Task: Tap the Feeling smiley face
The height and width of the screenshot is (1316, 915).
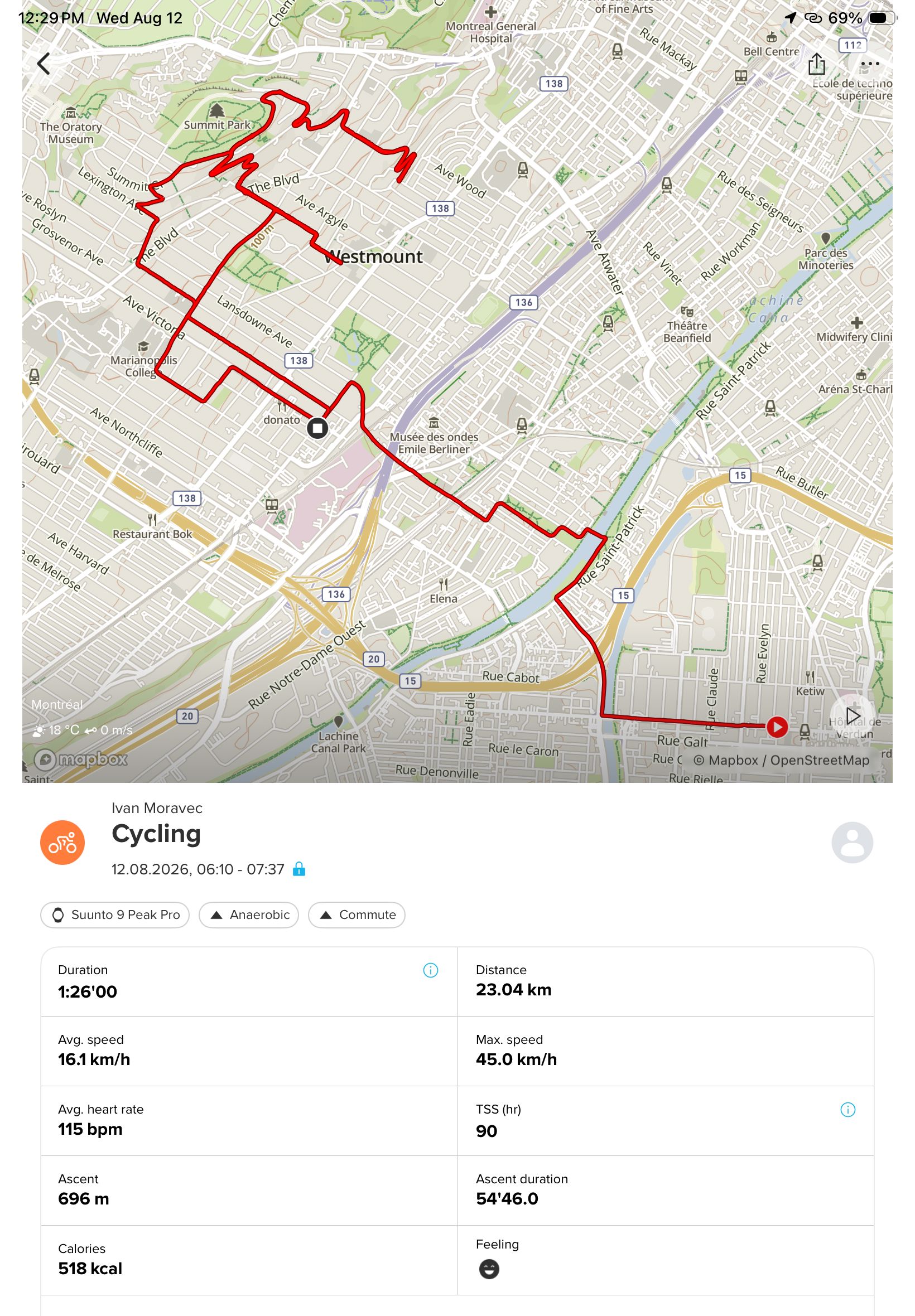Action: 489,1269
